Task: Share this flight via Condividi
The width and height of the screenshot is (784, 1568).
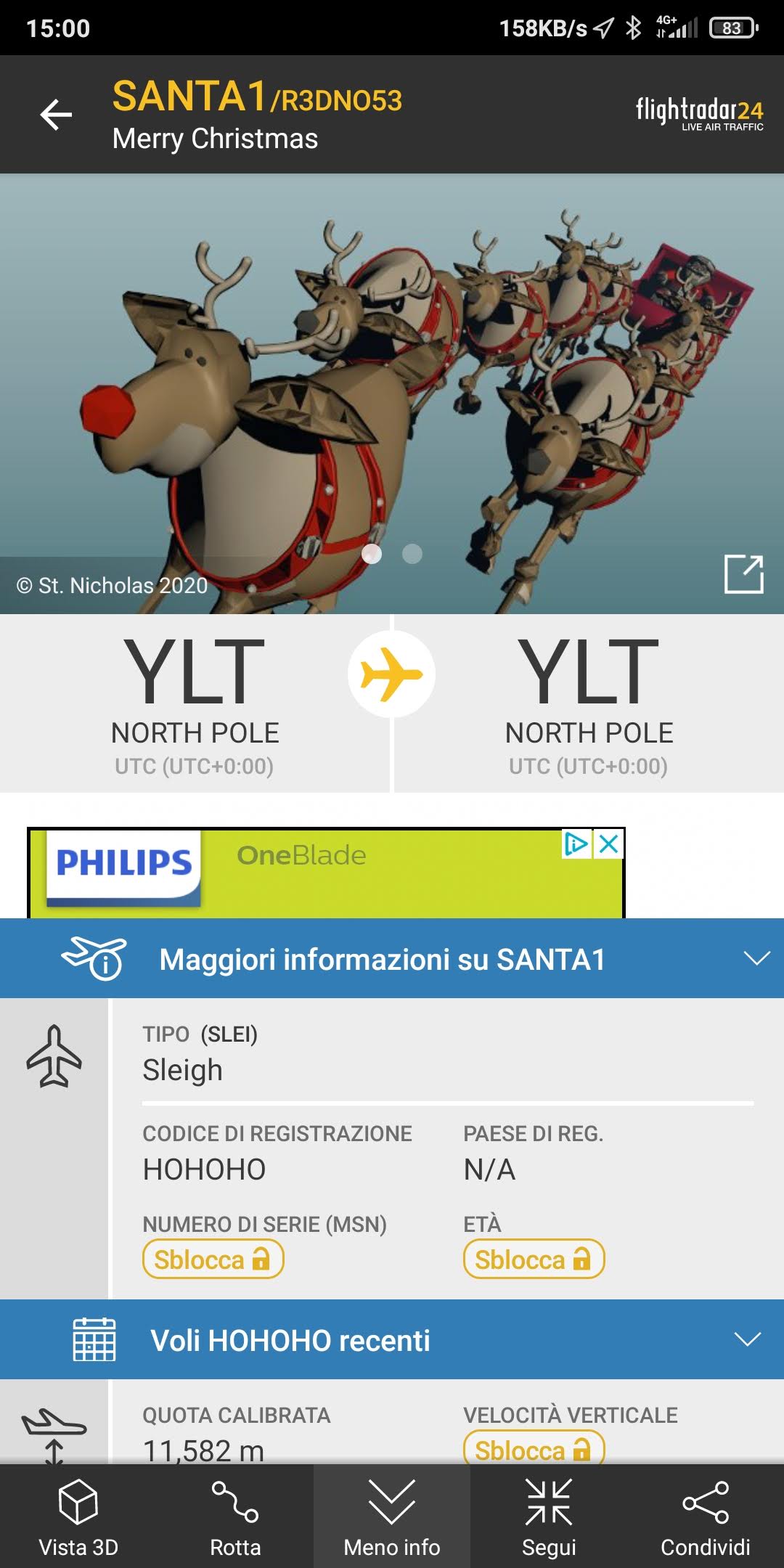Action: point(706,1517)
